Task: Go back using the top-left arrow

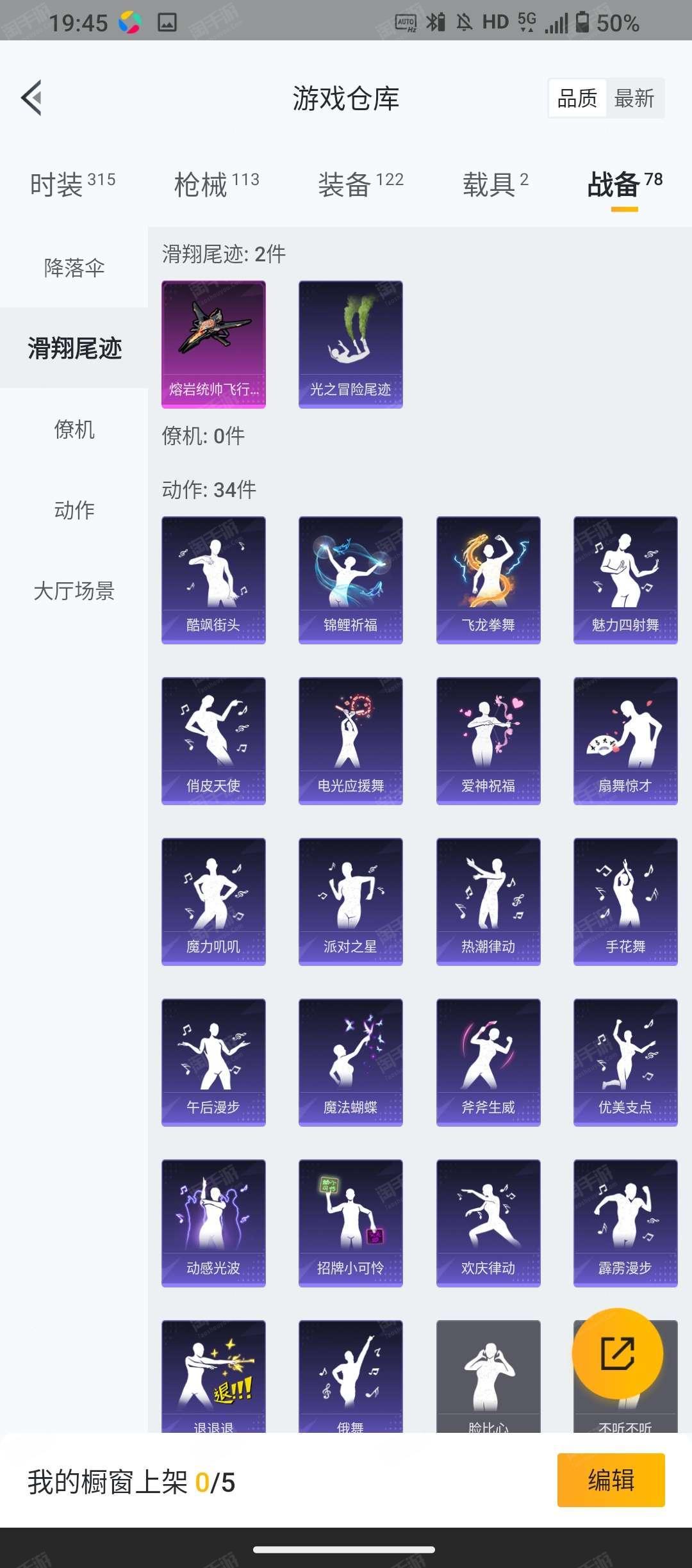Action: coord(31,98)
